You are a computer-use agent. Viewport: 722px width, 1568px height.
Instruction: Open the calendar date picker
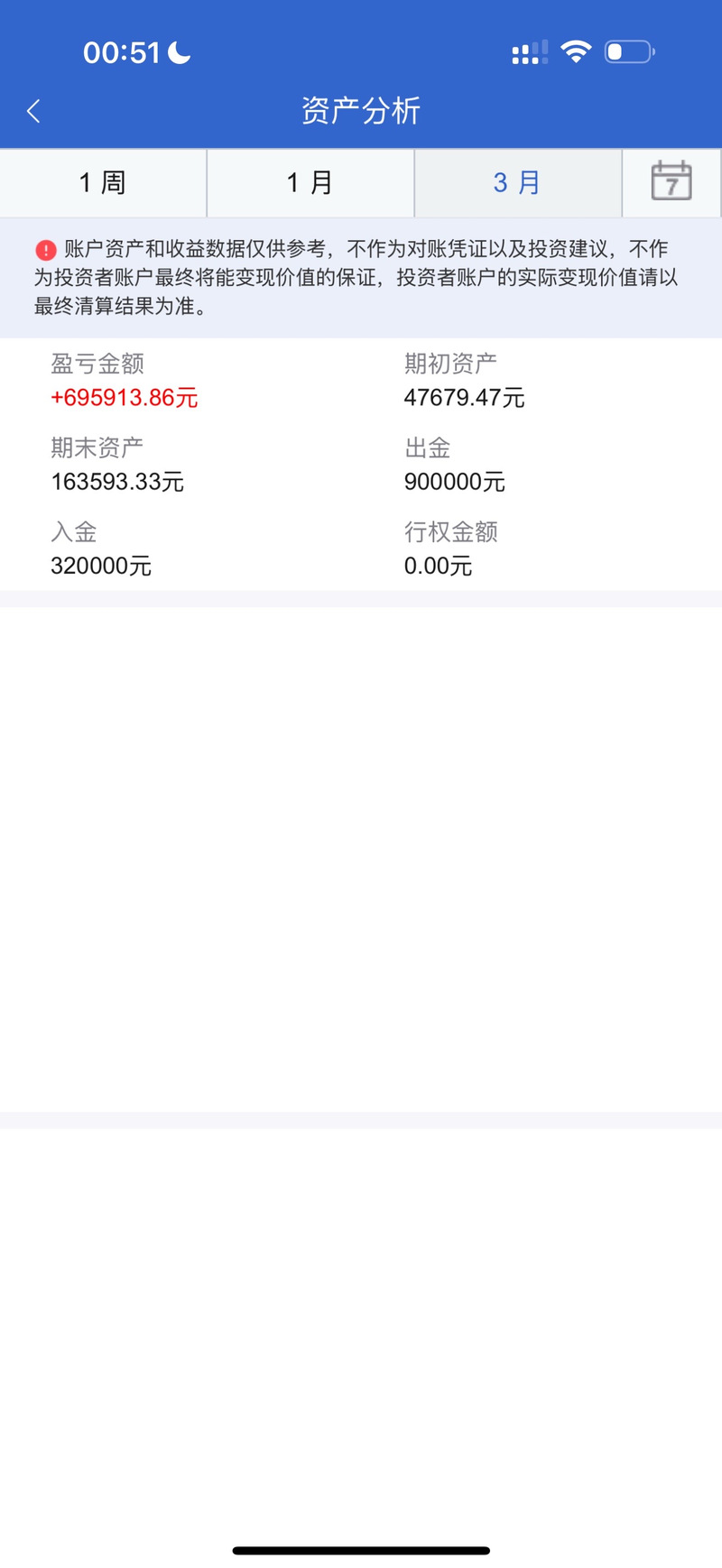pyautogui.click(x=671, y=181)
